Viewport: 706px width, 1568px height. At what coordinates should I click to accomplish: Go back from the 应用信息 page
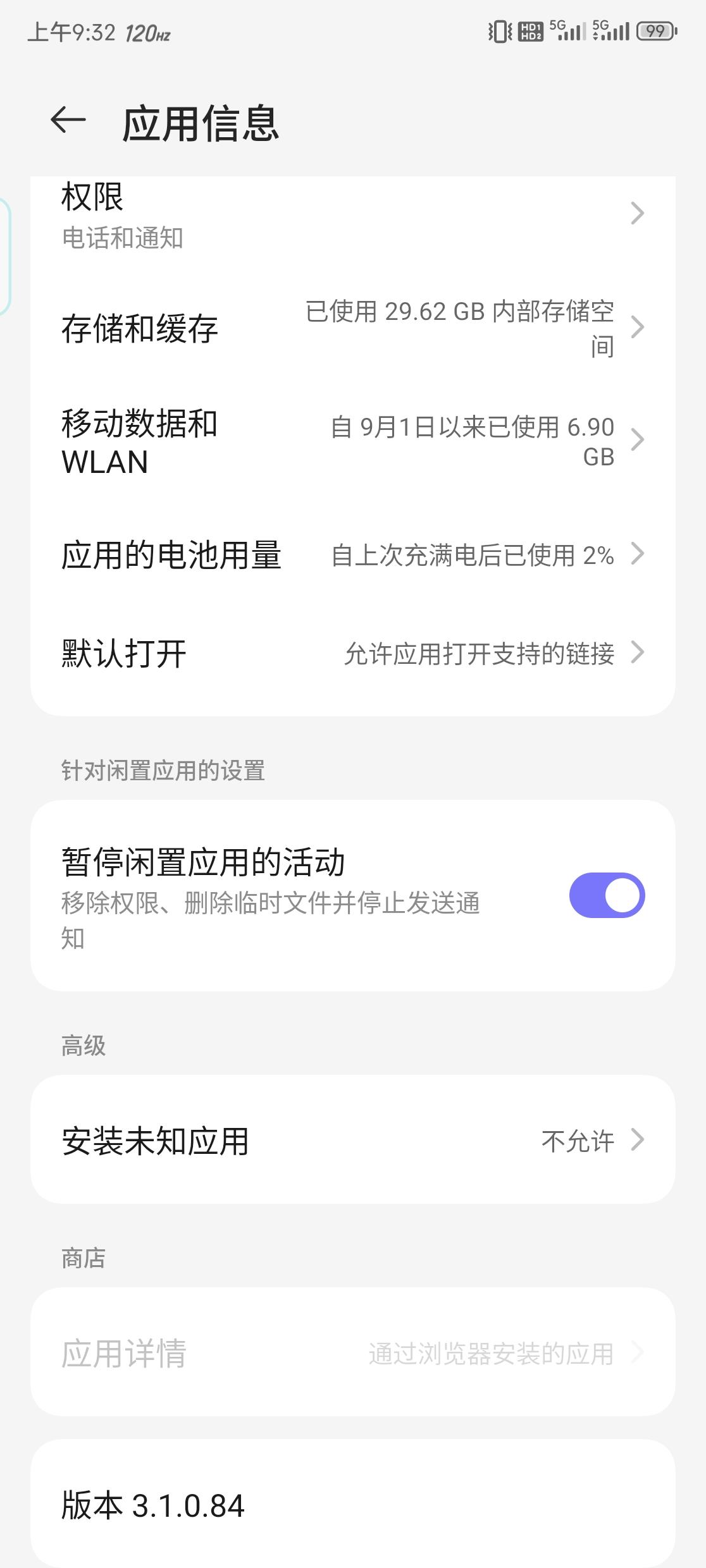click(68, 120)
